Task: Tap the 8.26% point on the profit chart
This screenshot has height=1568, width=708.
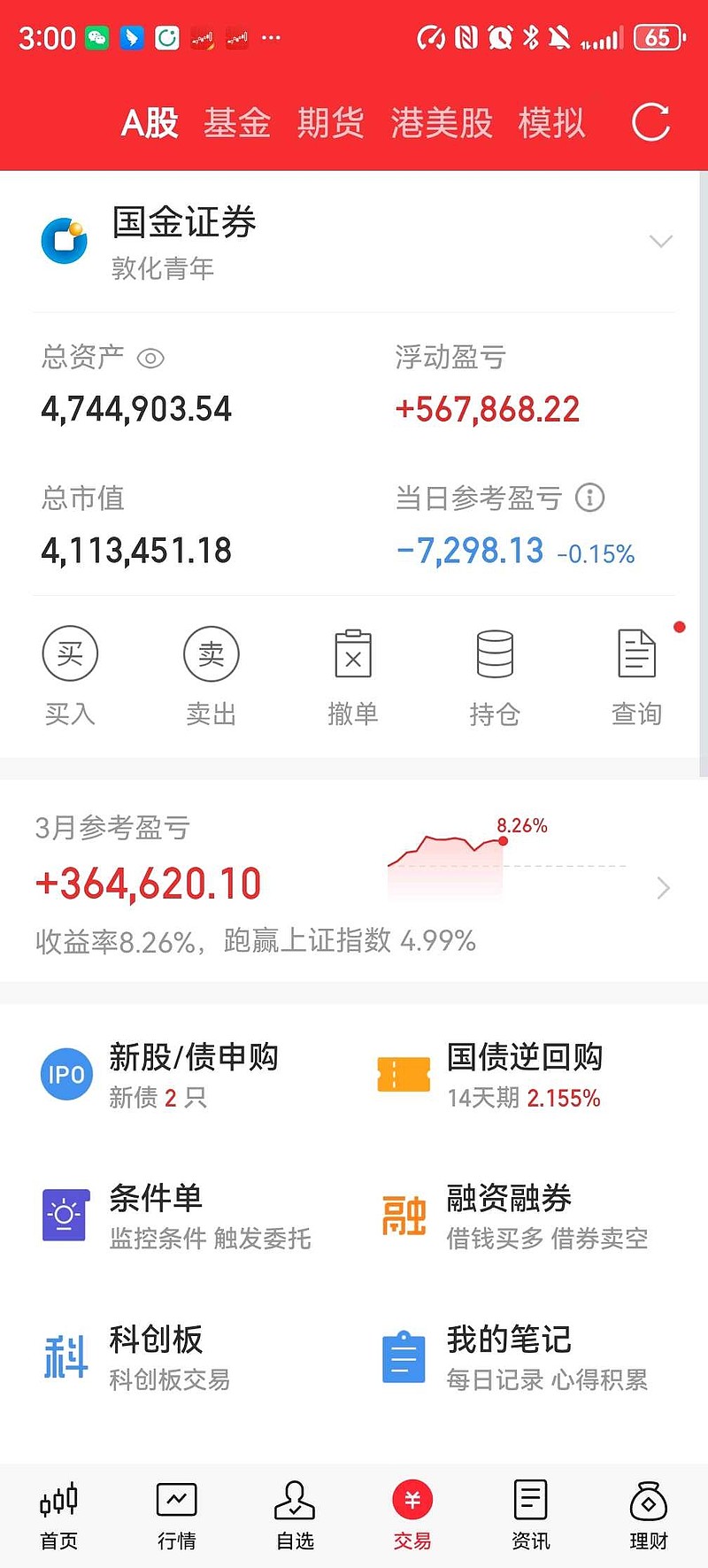Action: pyautogui.click(x=503, y=841)
